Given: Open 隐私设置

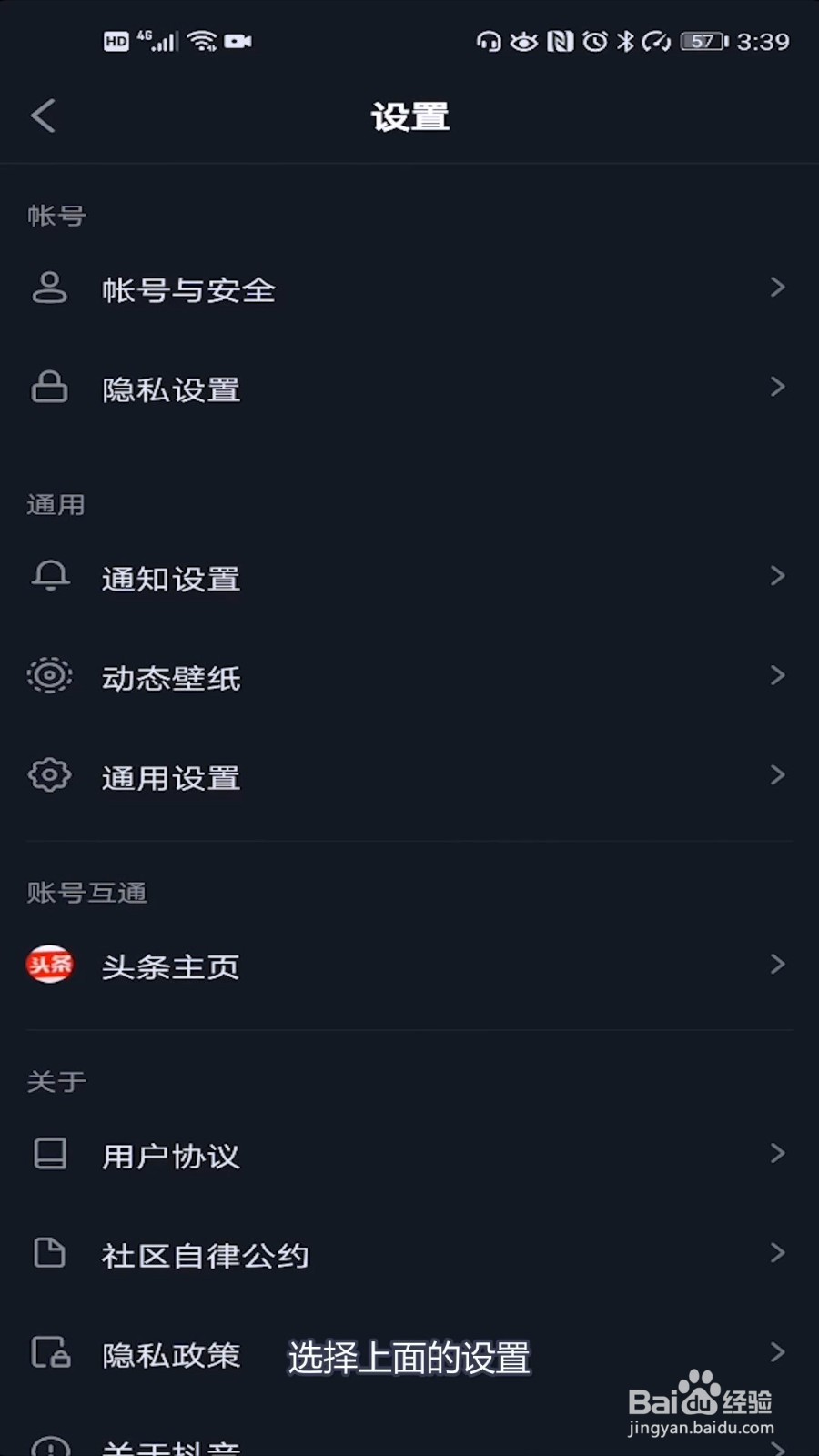Looking at the screenshot, I should [409, 389].
